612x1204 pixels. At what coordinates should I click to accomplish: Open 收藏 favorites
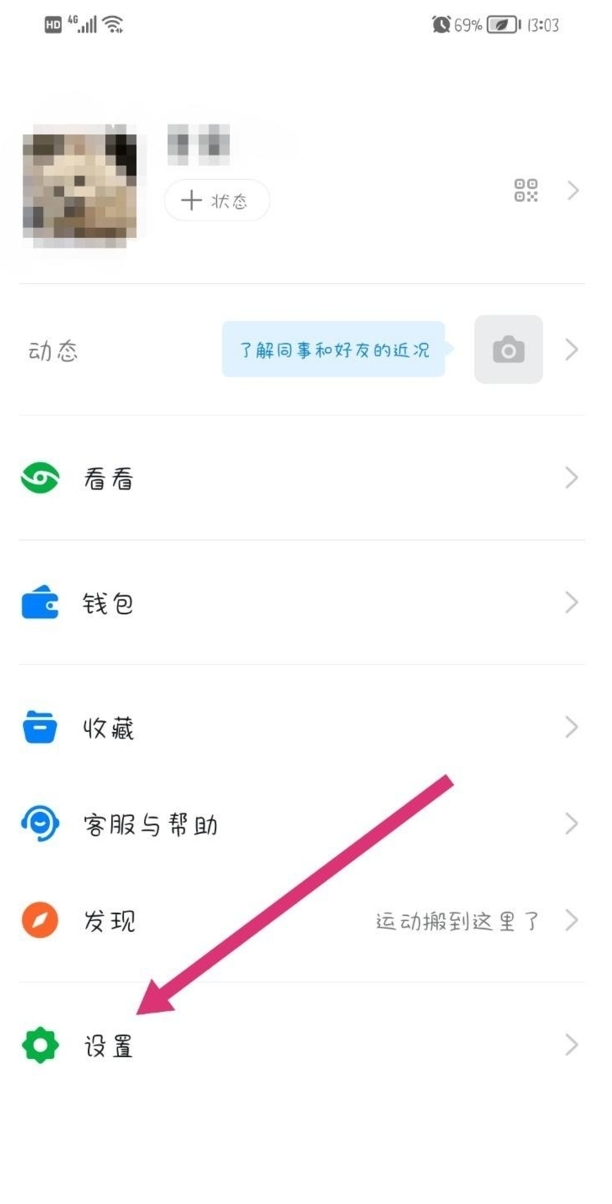click(x=108, y=728)
